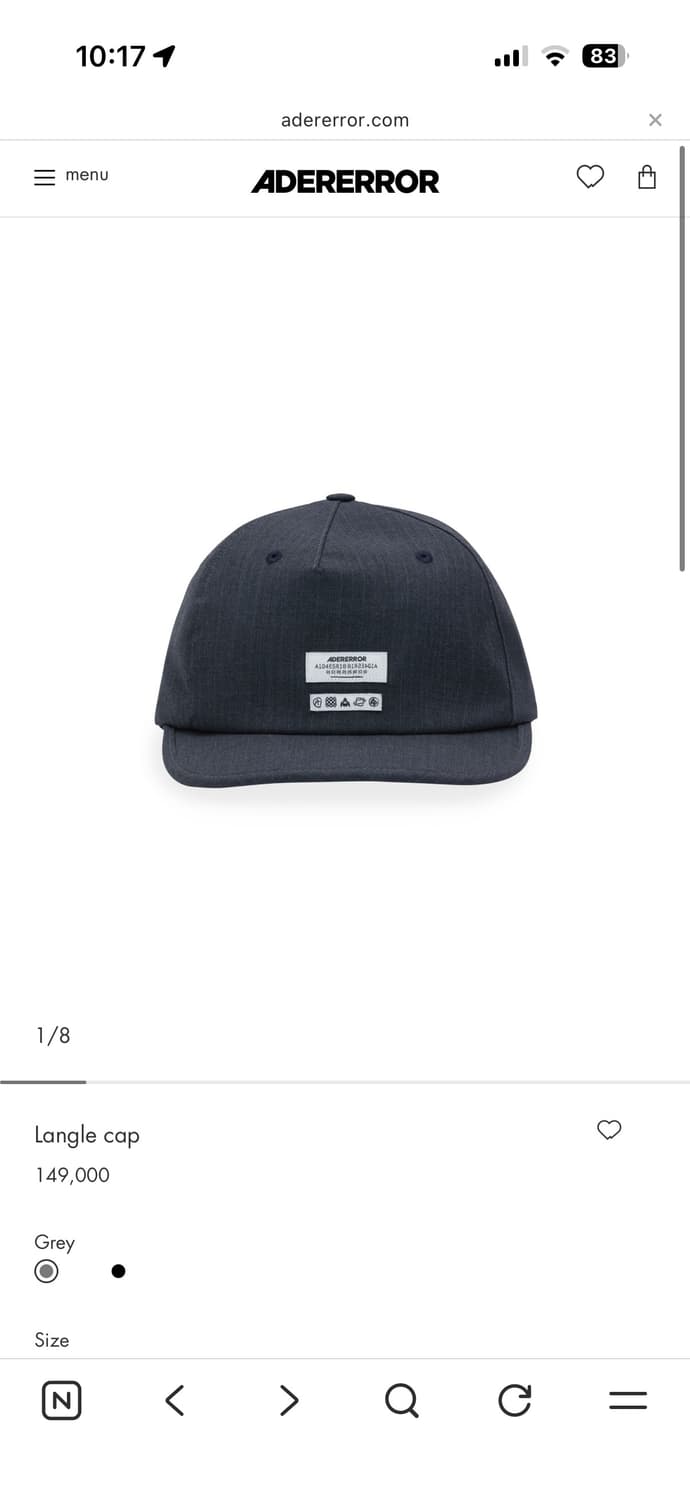Image resolution: width=690 pixels, height=1500 pixels.
Task: Navigate back to previous page
Action: coord(175,1401)
